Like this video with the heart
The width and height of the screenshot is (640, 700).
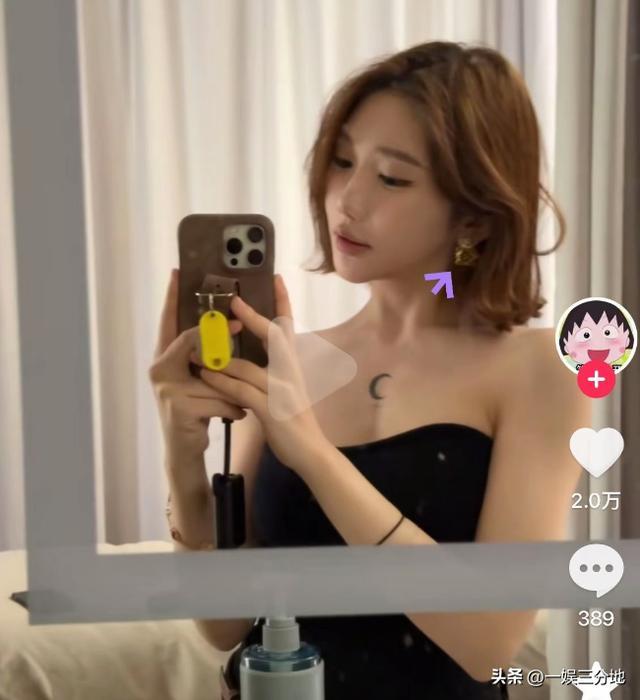point(596,451)
